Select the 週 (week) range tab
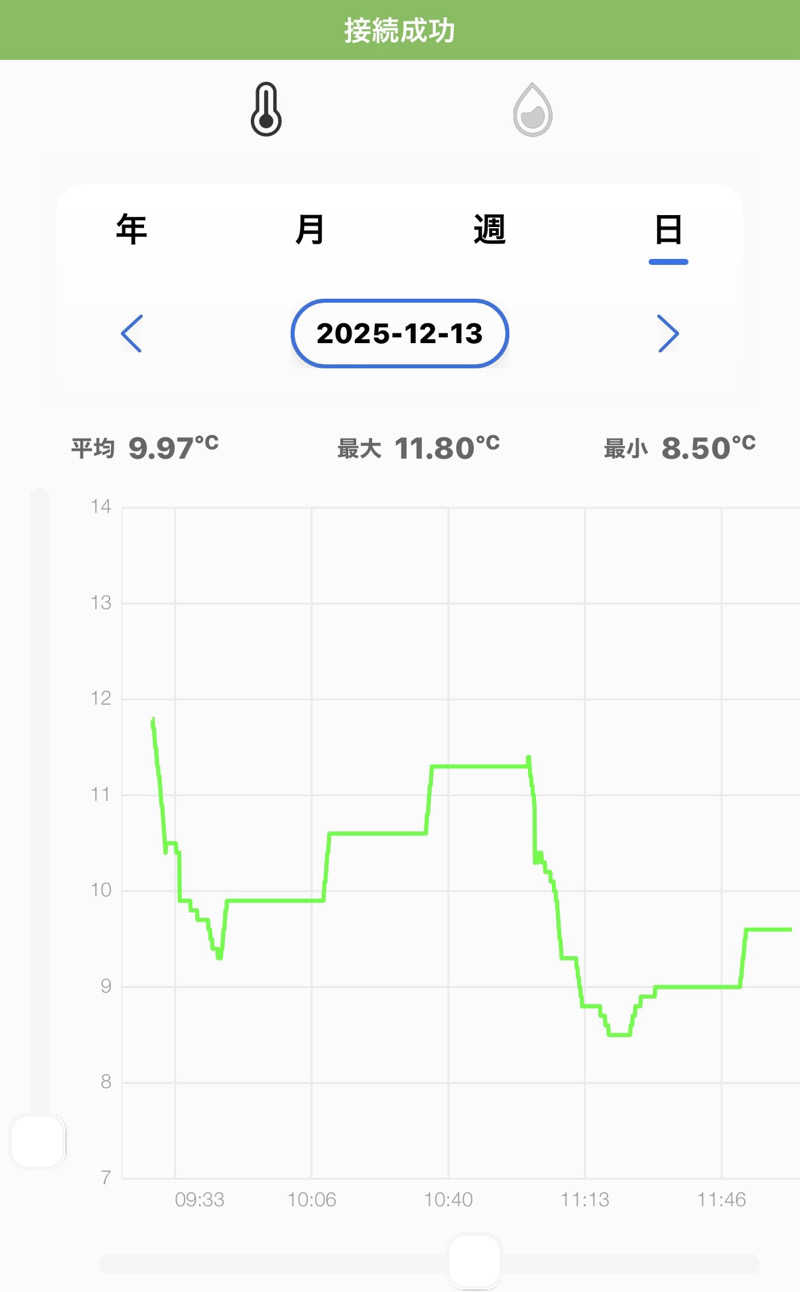Viewport: 800px width, 1292px height. pos(489,230)
